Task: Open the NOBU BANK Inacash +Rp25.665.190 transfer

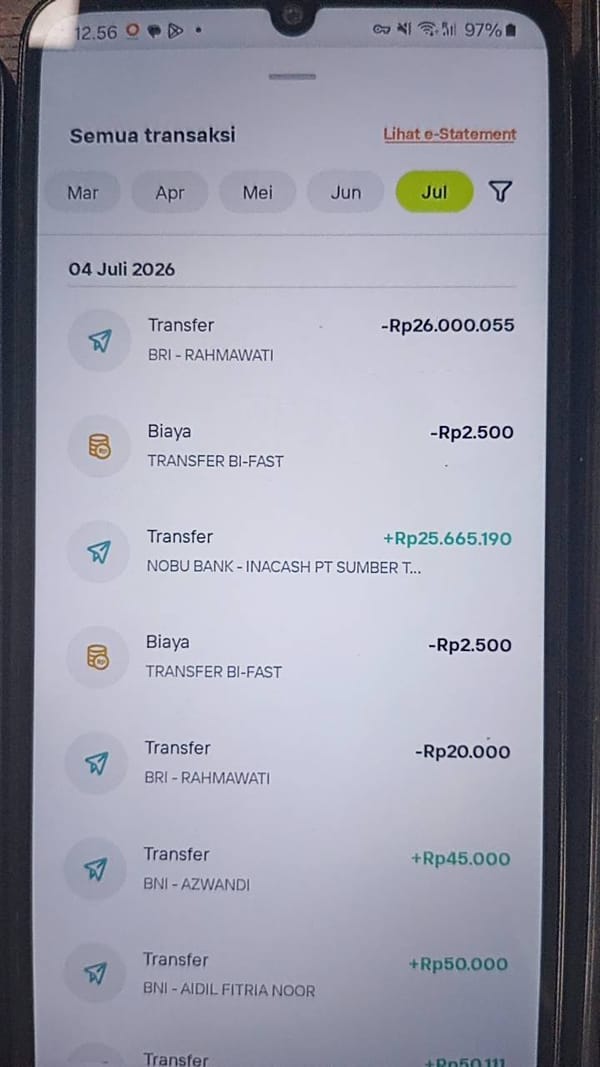Action: (290, 551)
